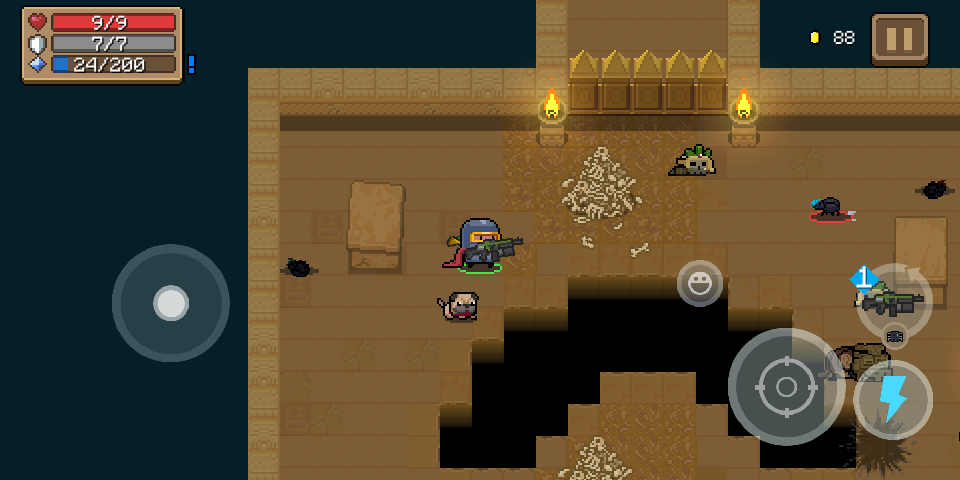The height and width of the screenshot is (480, 960).
Task: Tap the virtual movement joystick
Action: tap(171, 303)
